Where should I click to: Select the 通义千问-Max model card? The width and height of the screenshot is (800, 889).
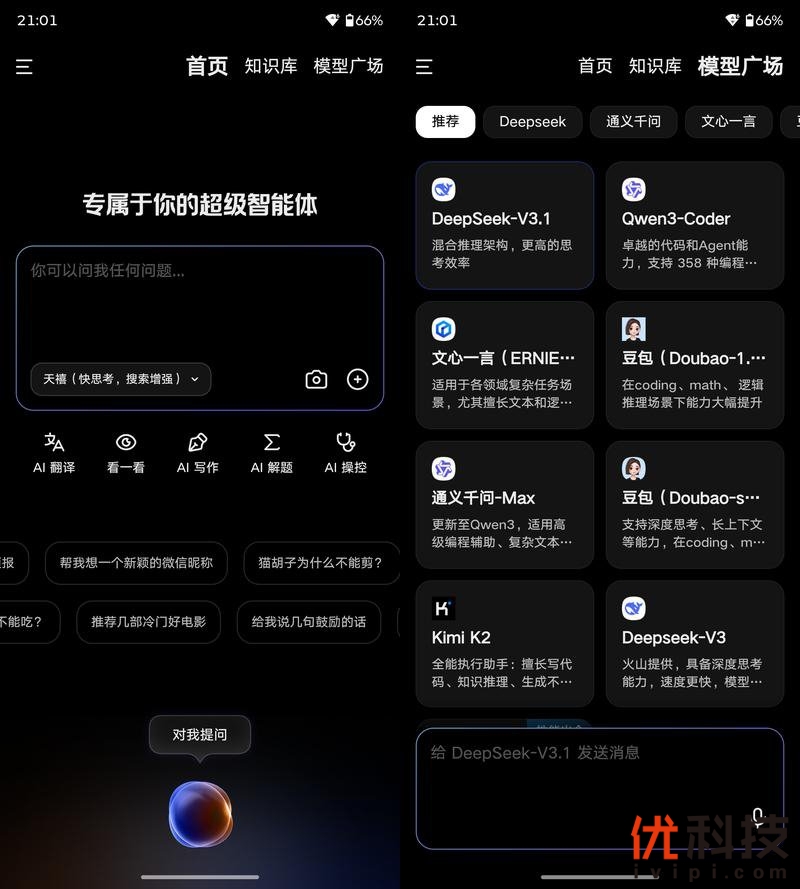[504, 505]
